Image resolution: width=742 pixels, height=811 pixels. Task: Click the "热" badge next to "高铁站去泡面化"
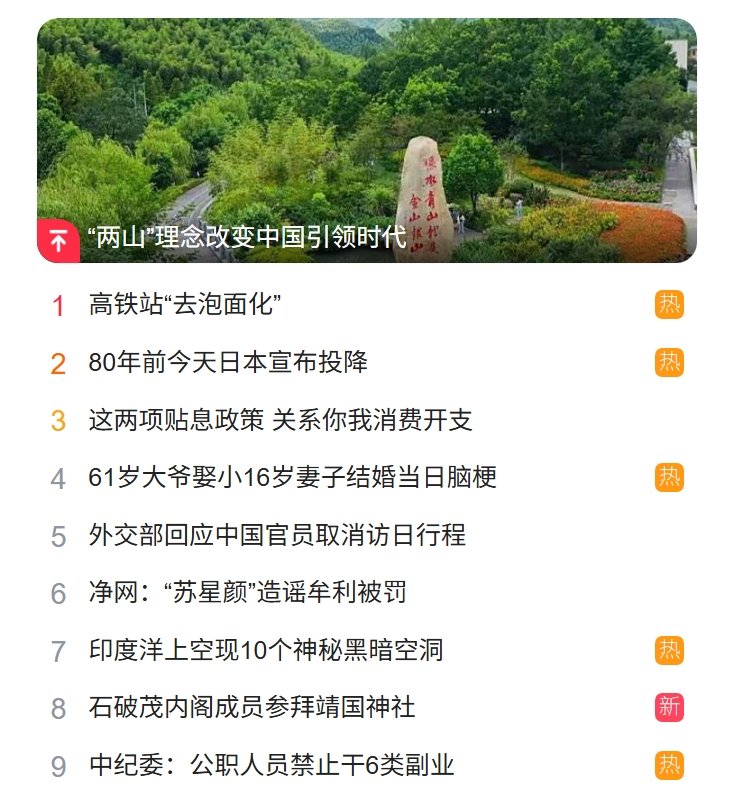[670, 306]
